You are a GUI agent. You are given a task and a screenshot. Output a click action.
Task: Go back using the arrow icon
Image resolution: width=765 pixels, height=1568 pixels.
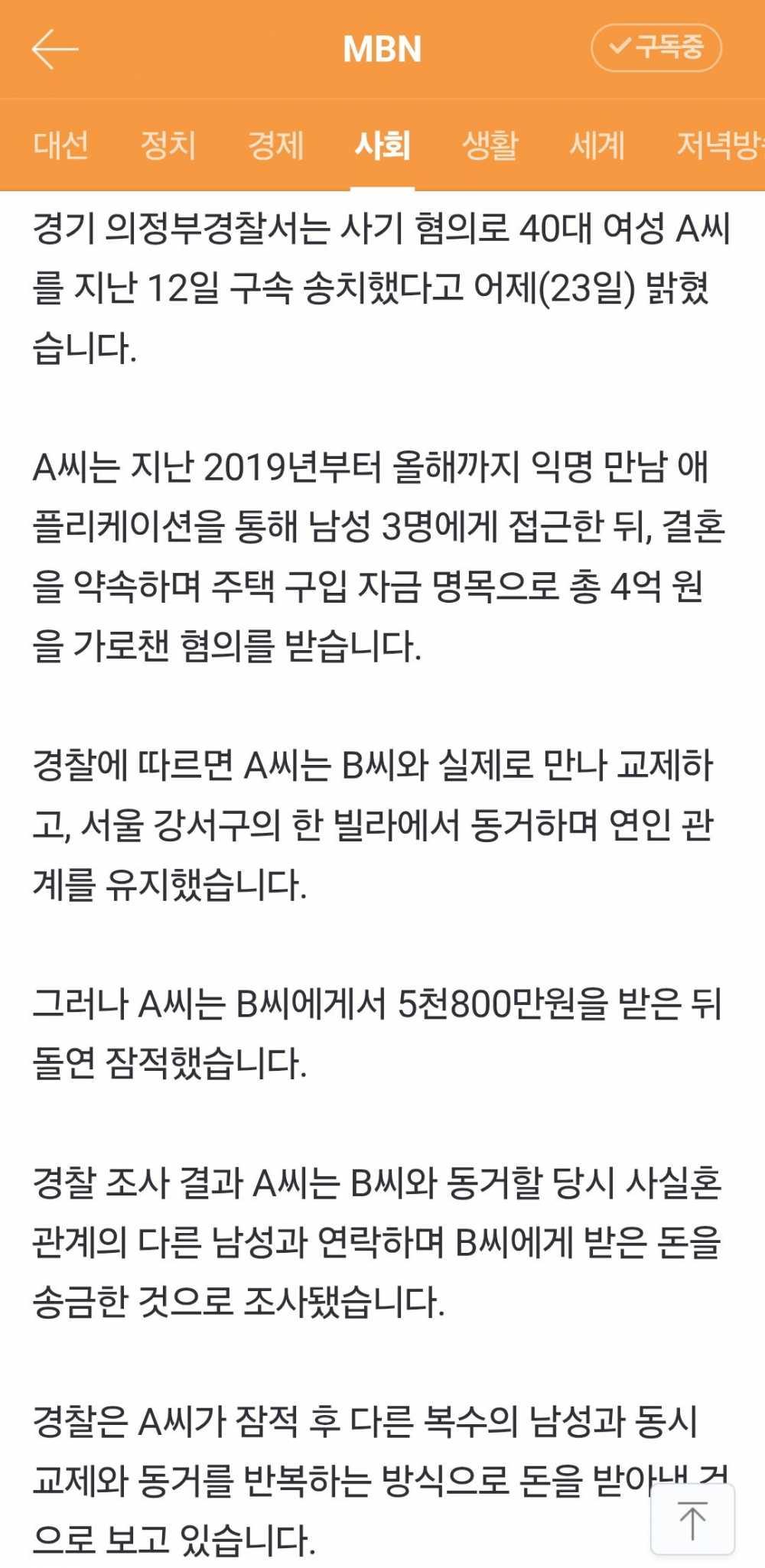point(54,49)
